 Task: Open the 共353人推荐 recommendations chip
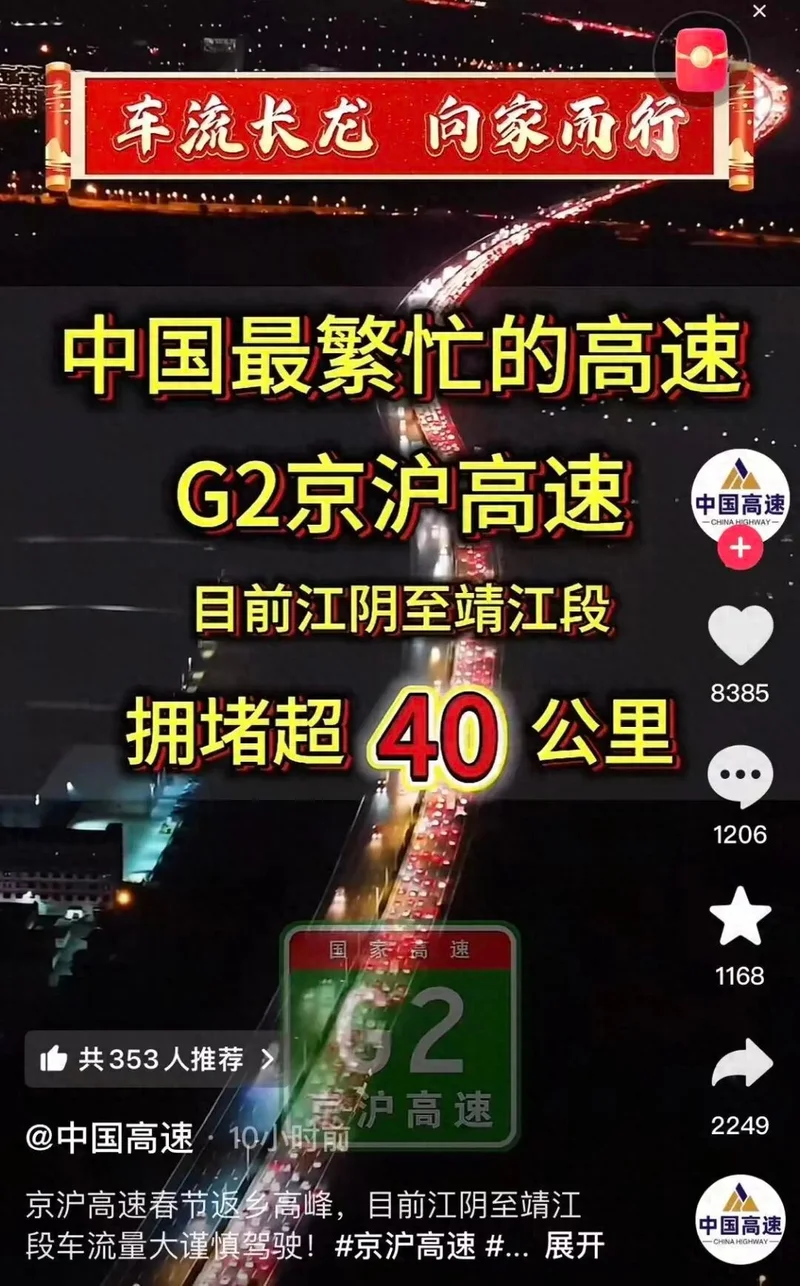coord(157,1060)
